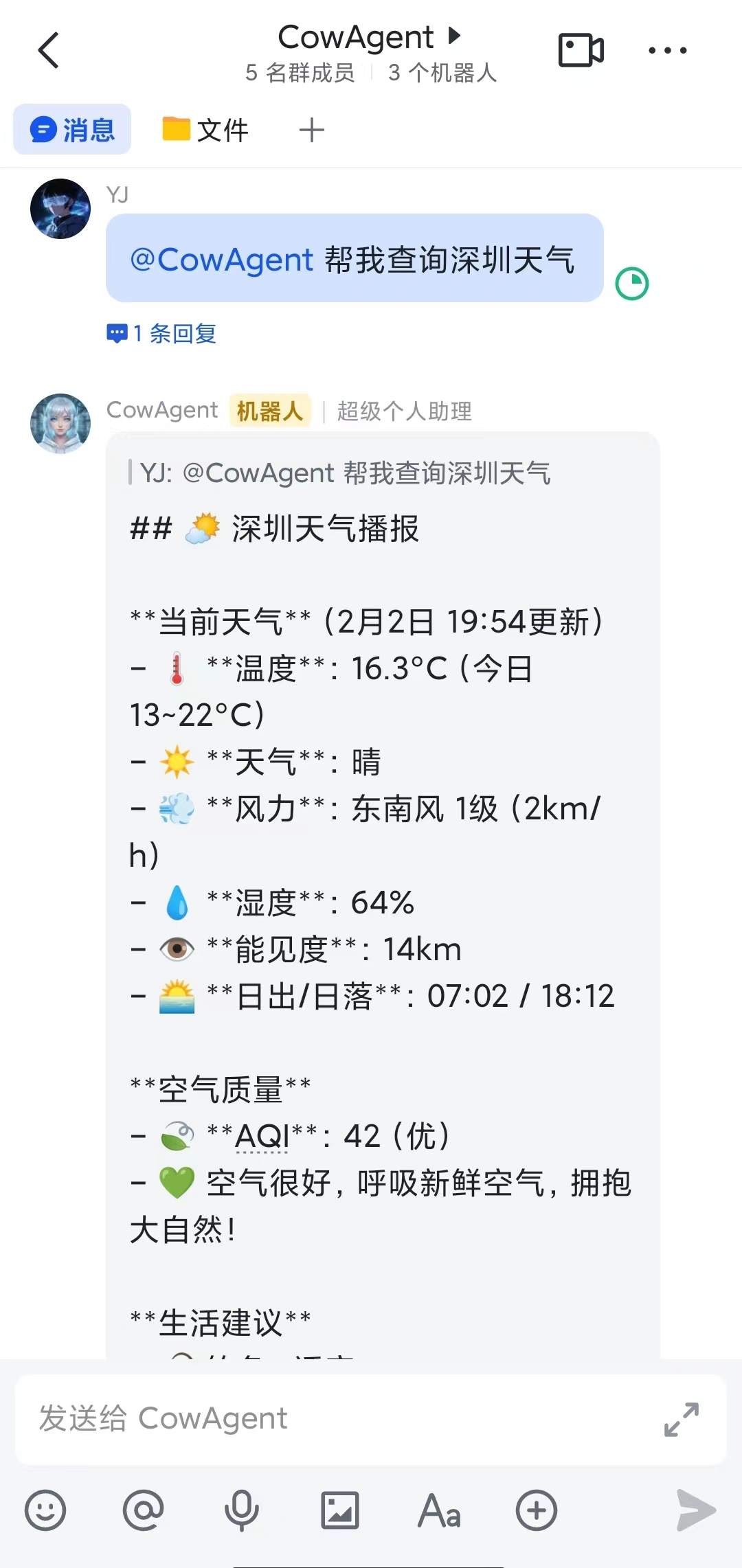This screenshot has height=1568, width=742.
Task: Expand the message input to full screen
Action: pyautogui.click(x=681, y=1419)
